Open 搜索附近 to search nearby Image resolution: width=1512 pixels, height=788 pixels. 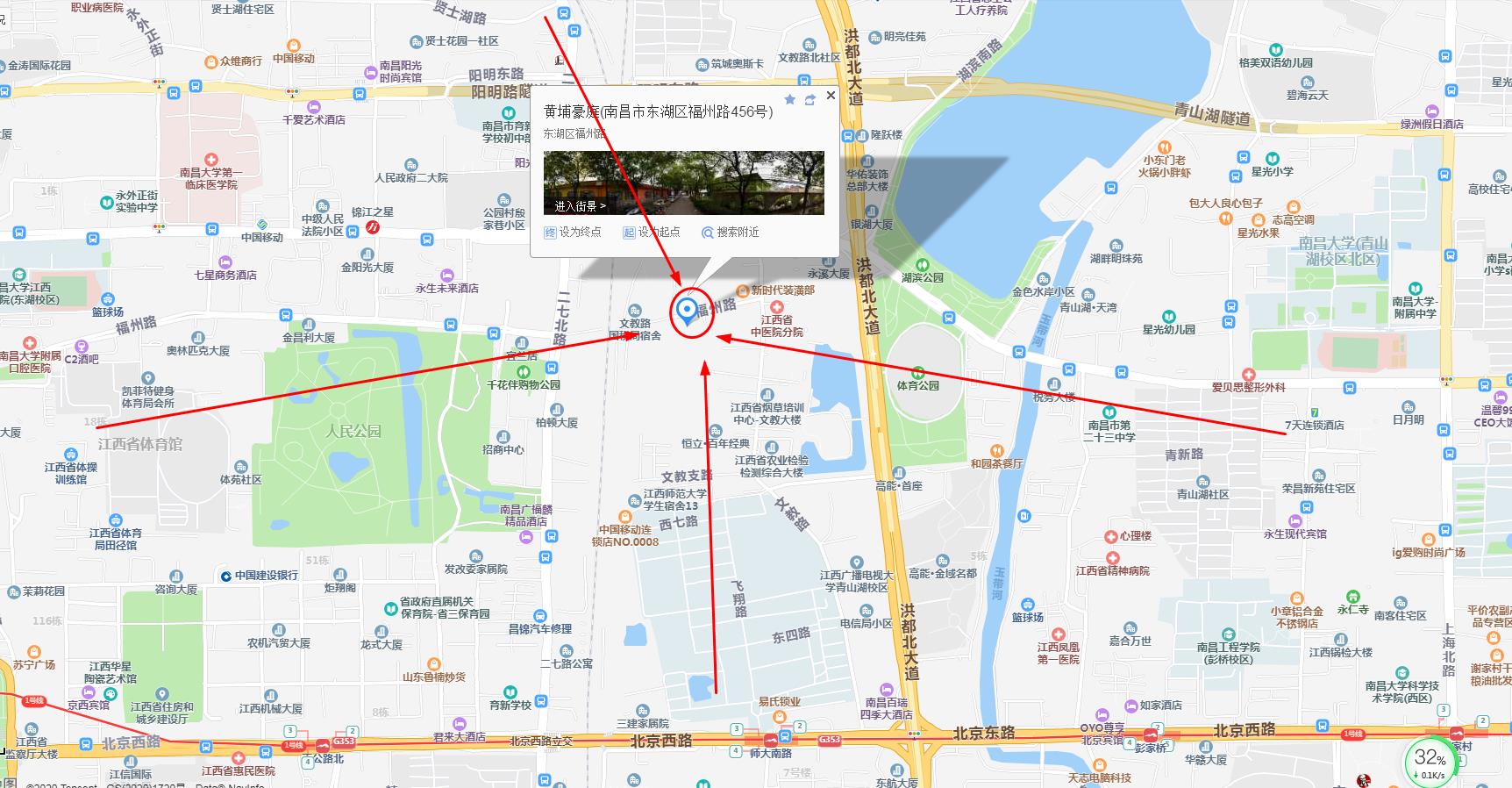click(731, 233)
